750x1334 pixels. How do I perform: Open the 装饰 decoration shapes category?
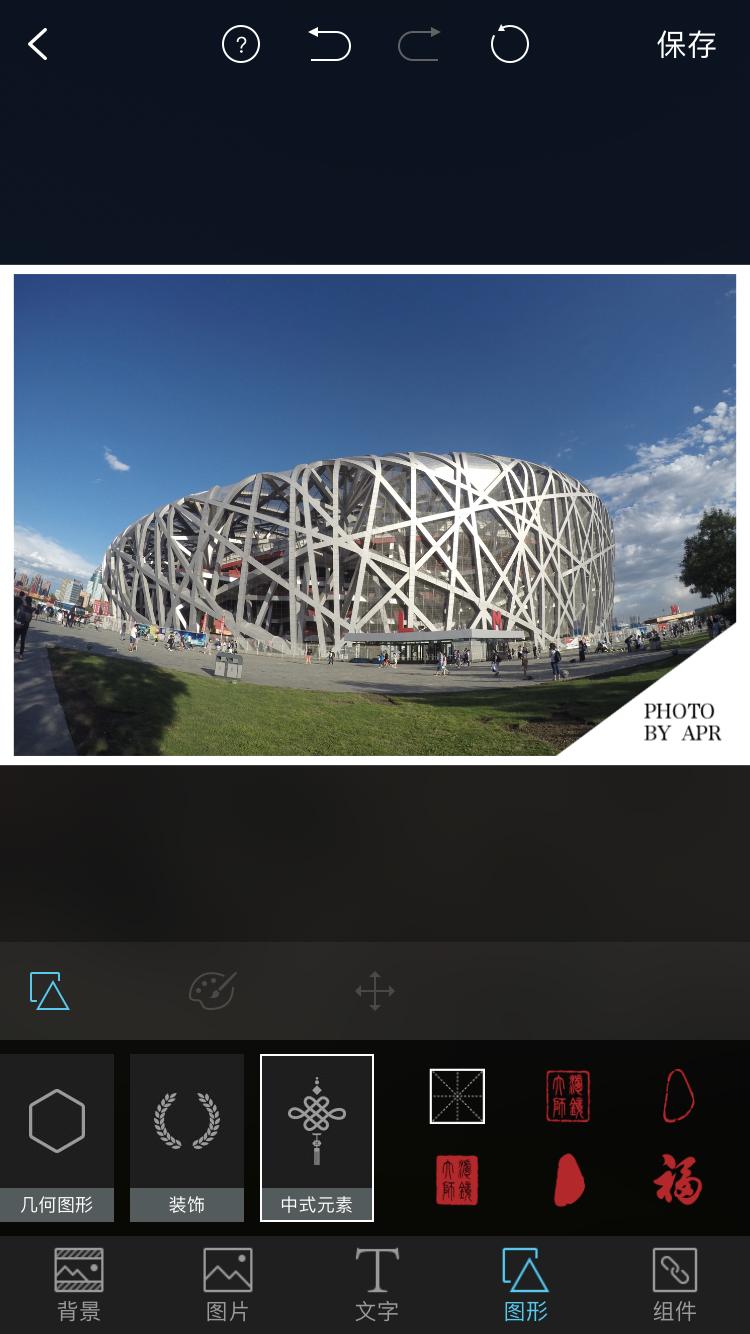(x=187, y=1136)
